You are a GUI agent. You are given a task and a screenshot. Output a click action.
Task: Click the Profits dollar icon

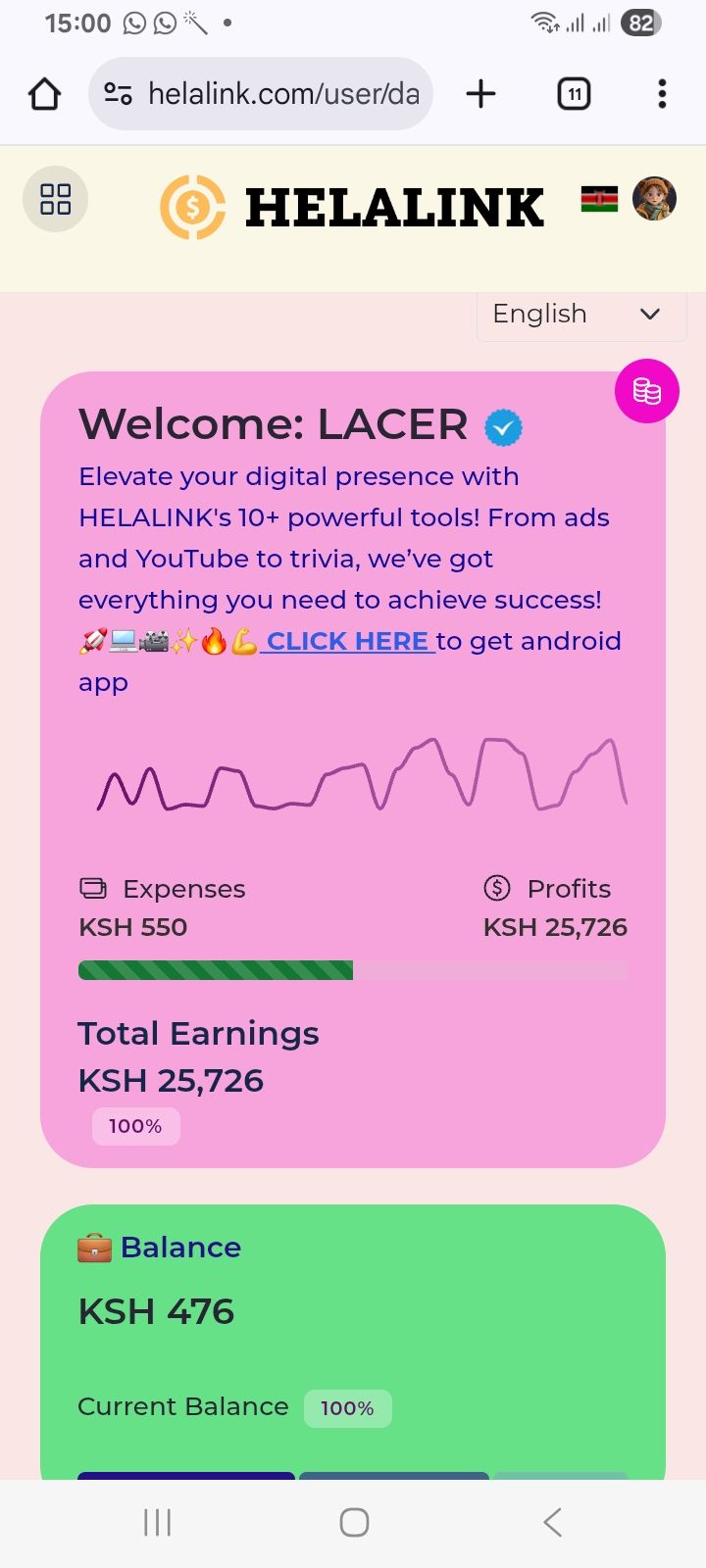(x=497, y=888)
